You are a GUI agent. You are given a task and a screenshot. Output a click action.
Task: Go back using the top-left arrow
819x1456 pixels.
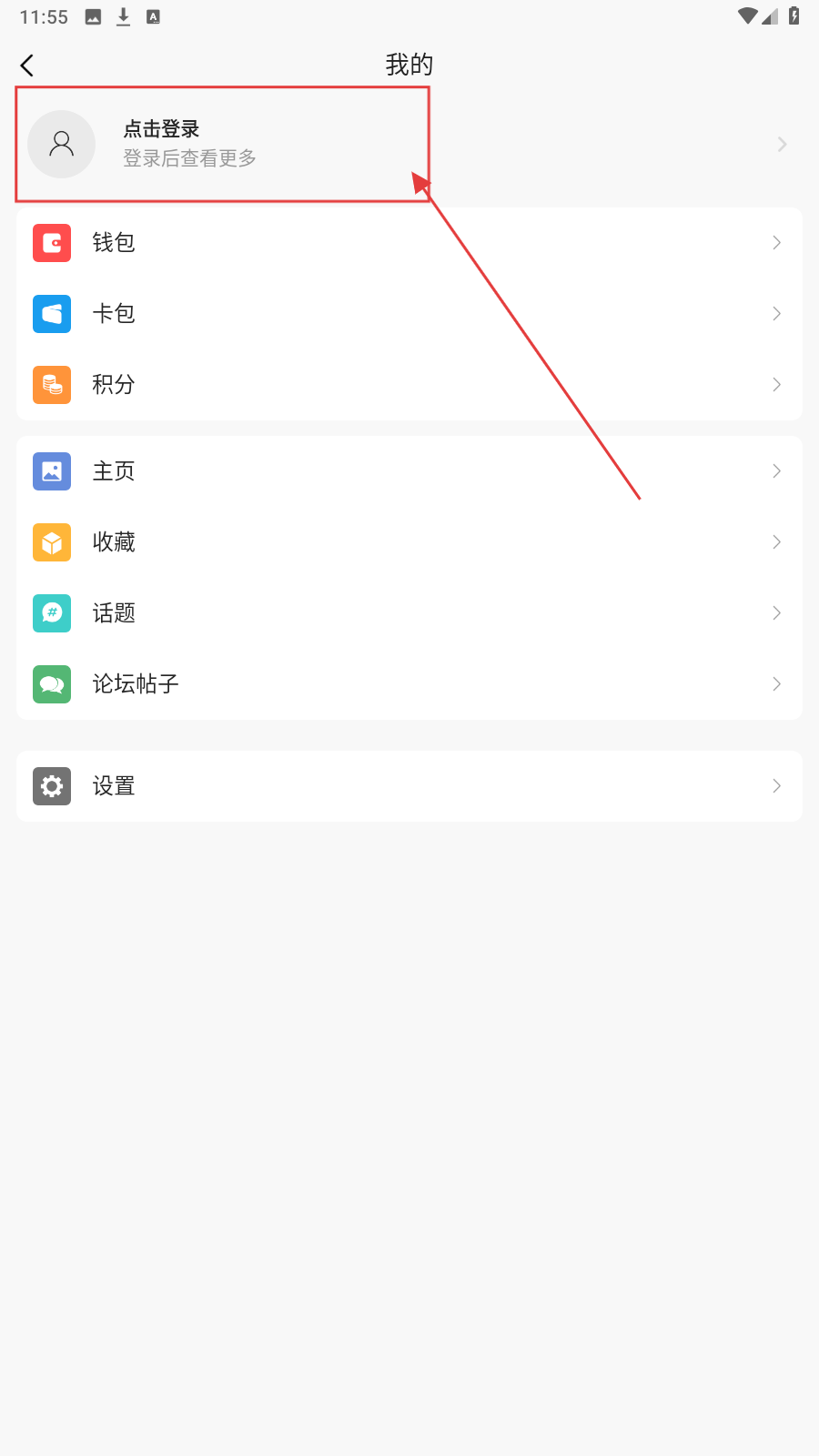pyautogui.click(x=27, y=66)
